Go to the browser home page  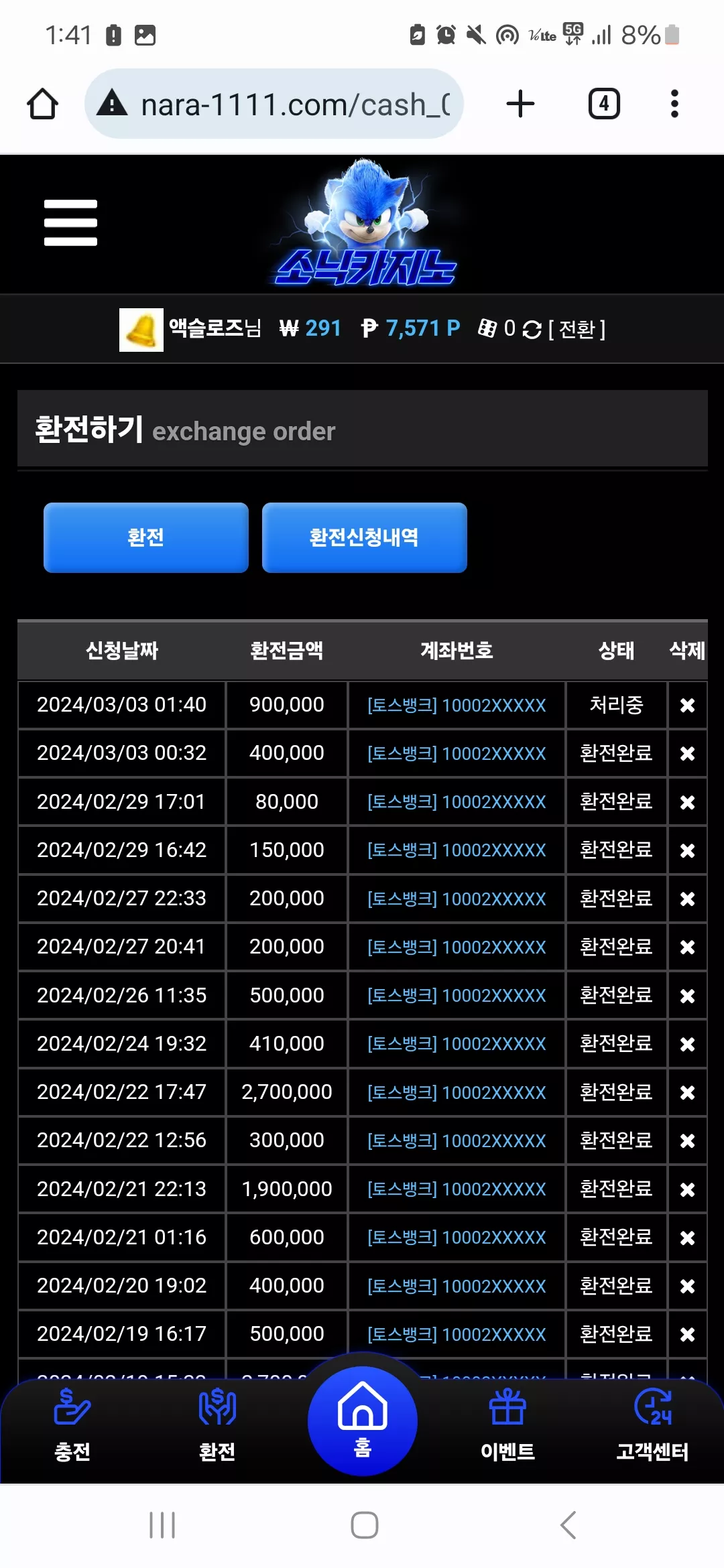tap(42, 104)
